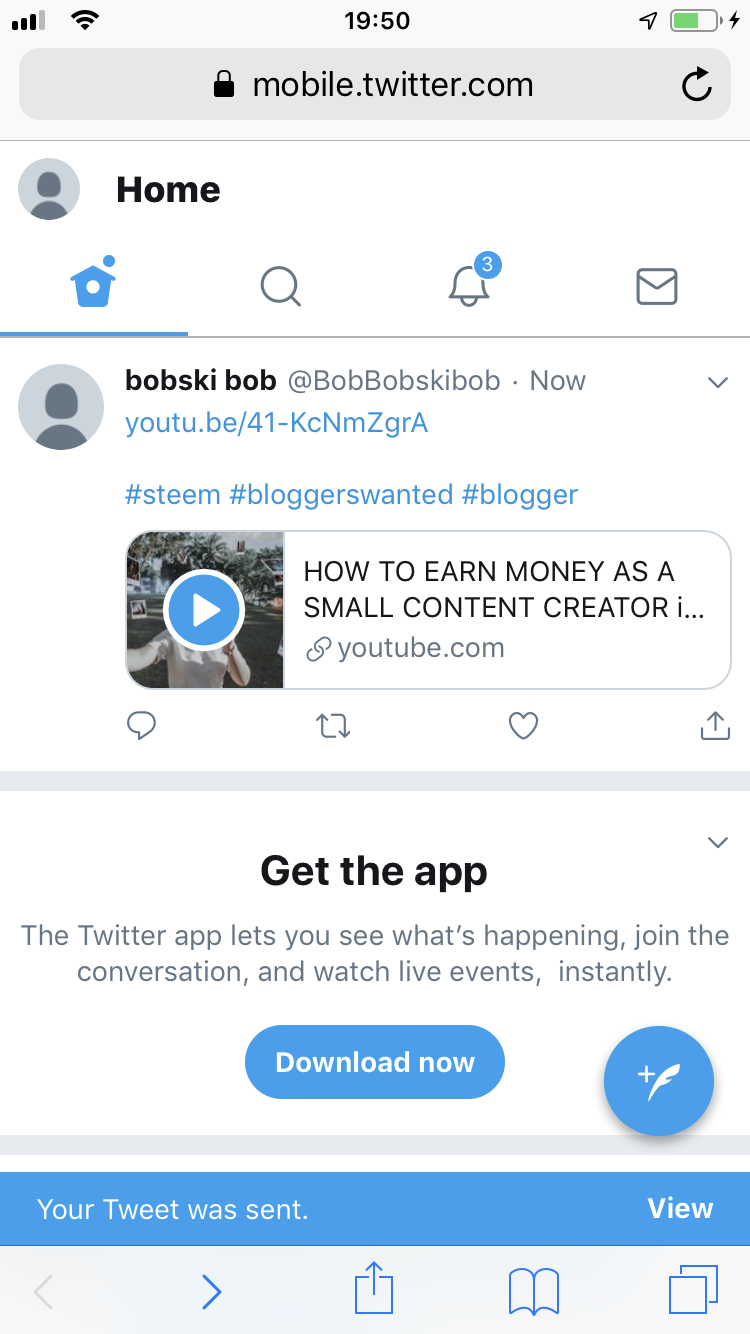Reply to bobski bob's tweet

click(x=142, y=726)
